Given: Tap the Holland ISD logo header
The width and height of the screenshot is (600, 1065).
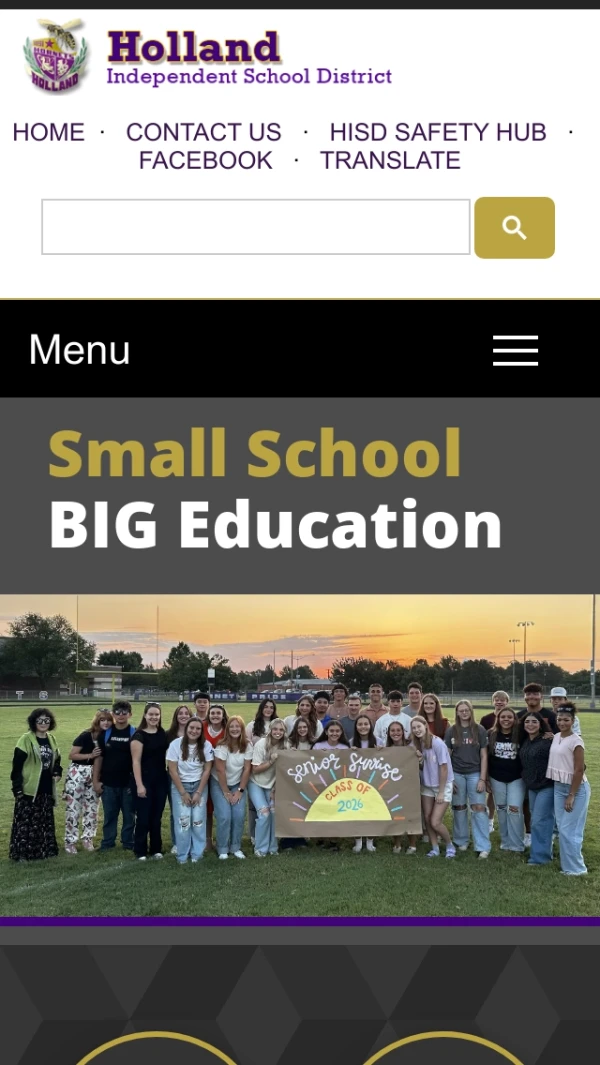Looking at the screenshot, I should (208, 58).
